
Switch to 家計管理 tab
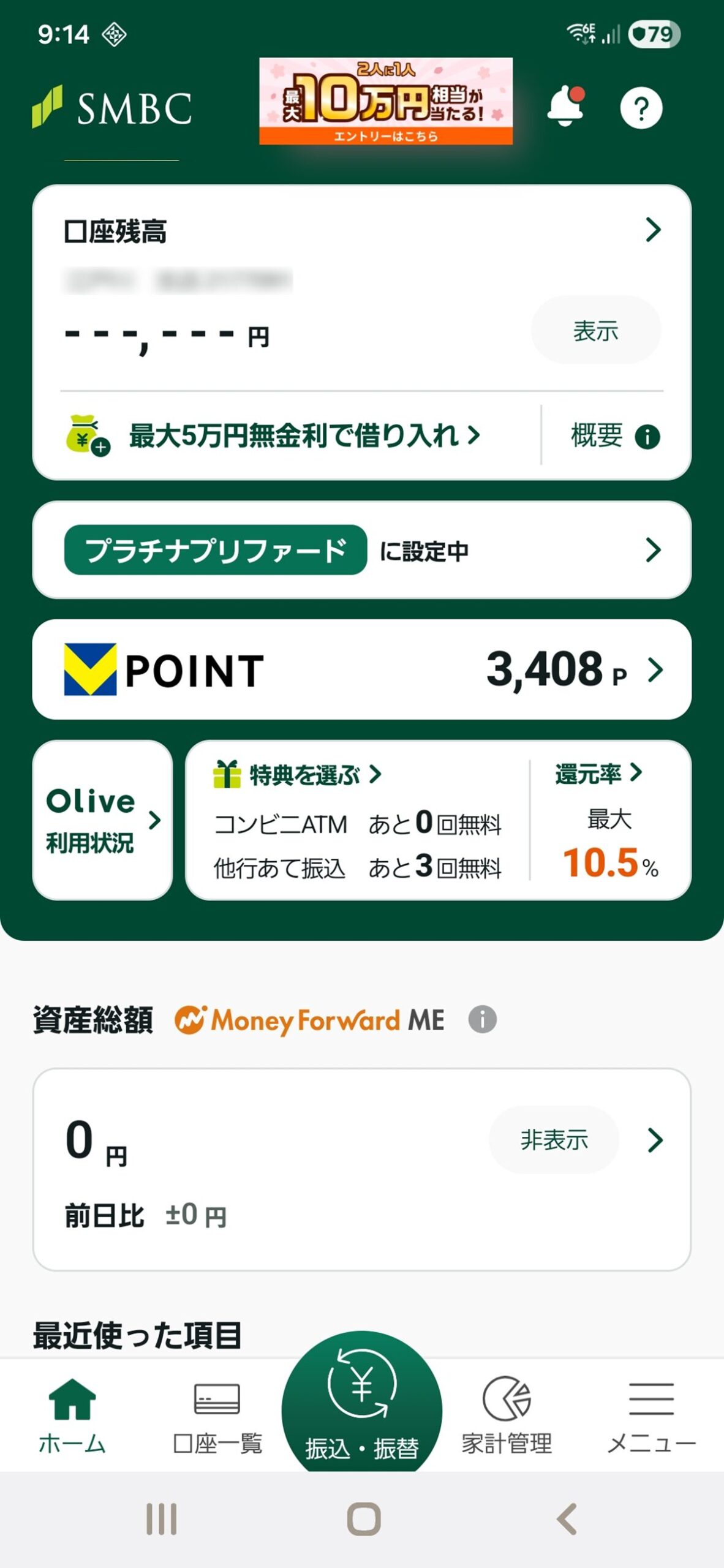(x=507, y=1416)
